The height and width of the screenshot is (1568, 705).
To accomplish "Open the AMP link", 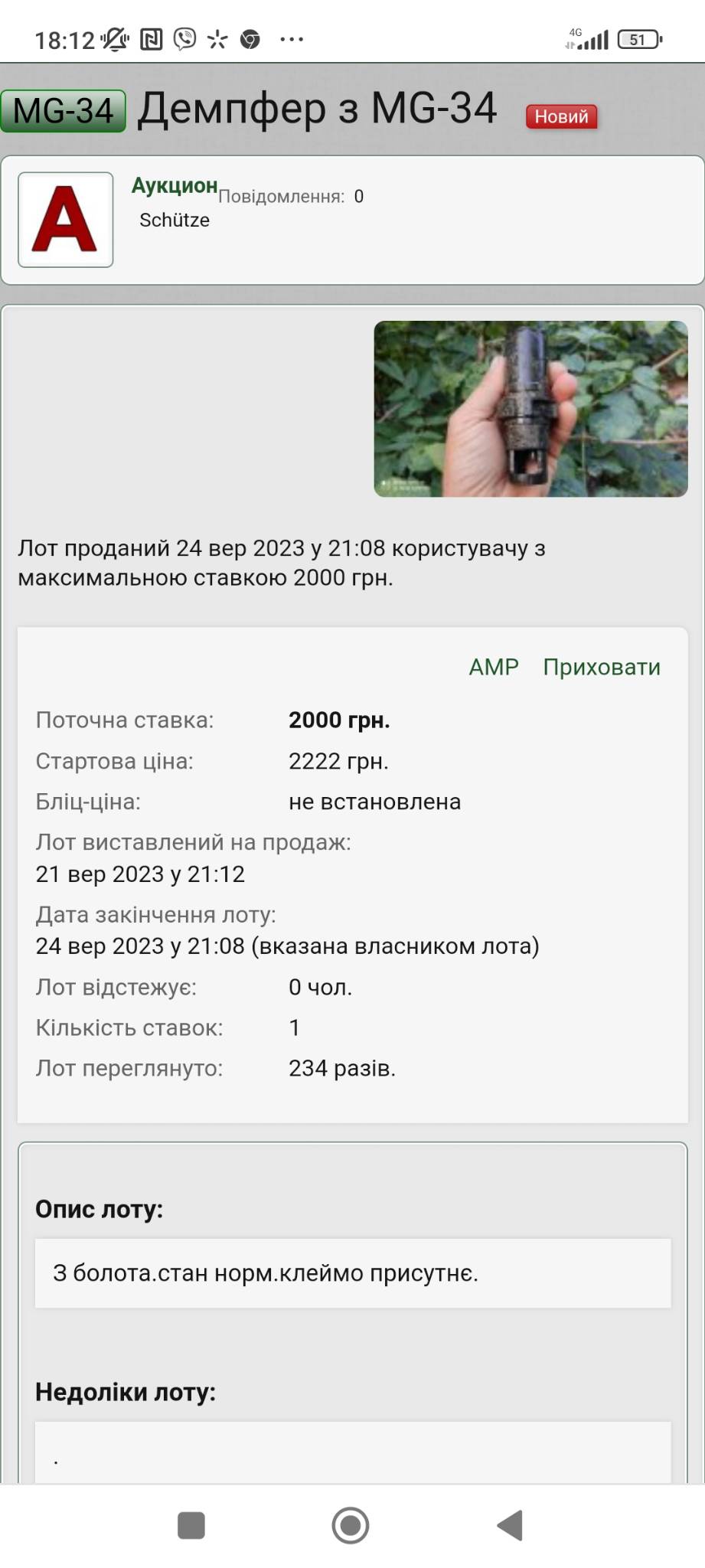I will tap(494, 667).
